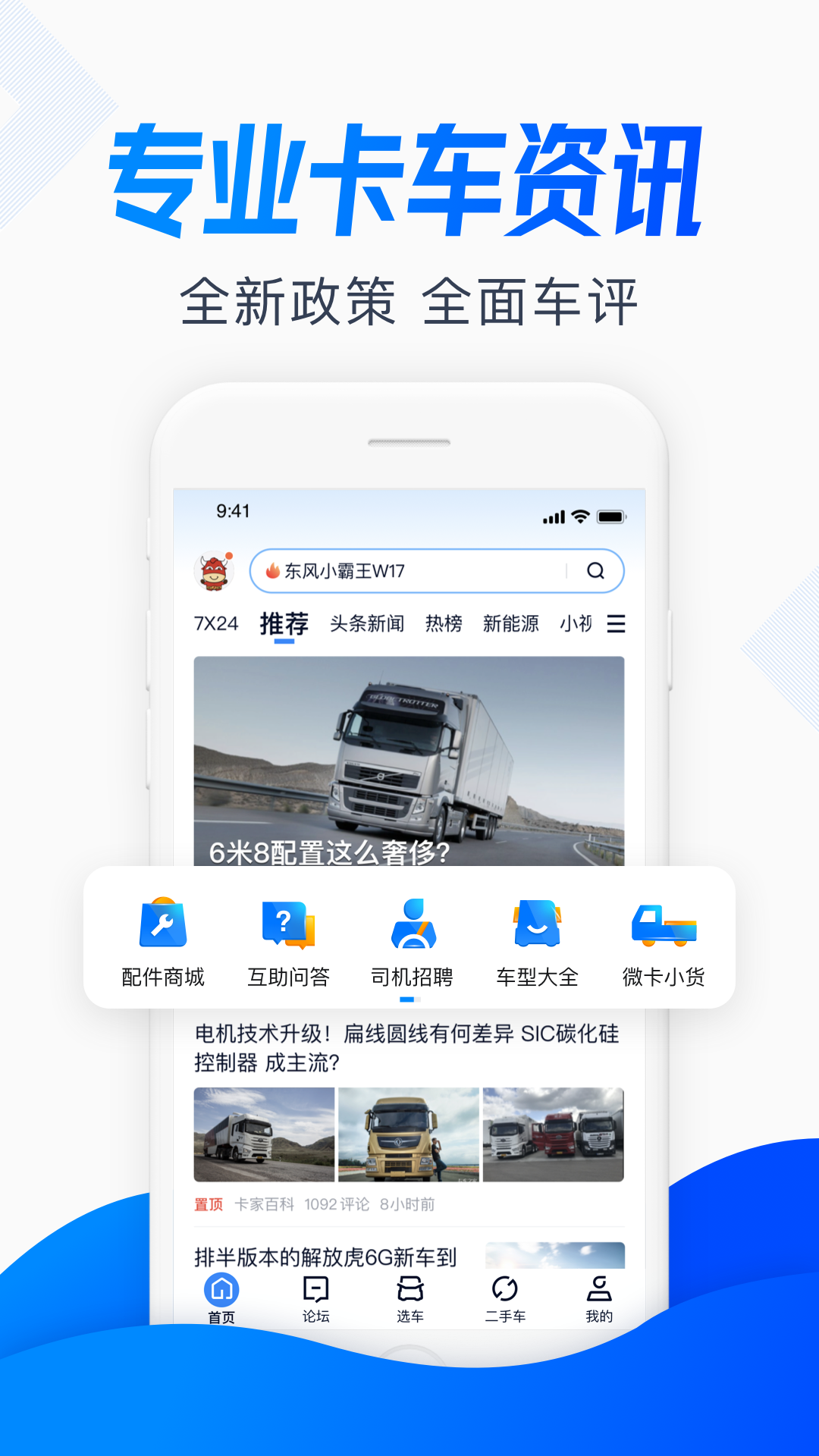Open the 配件商城 parts mall
The width and height of the screenshot is (819, 1456).
(162, 940)
